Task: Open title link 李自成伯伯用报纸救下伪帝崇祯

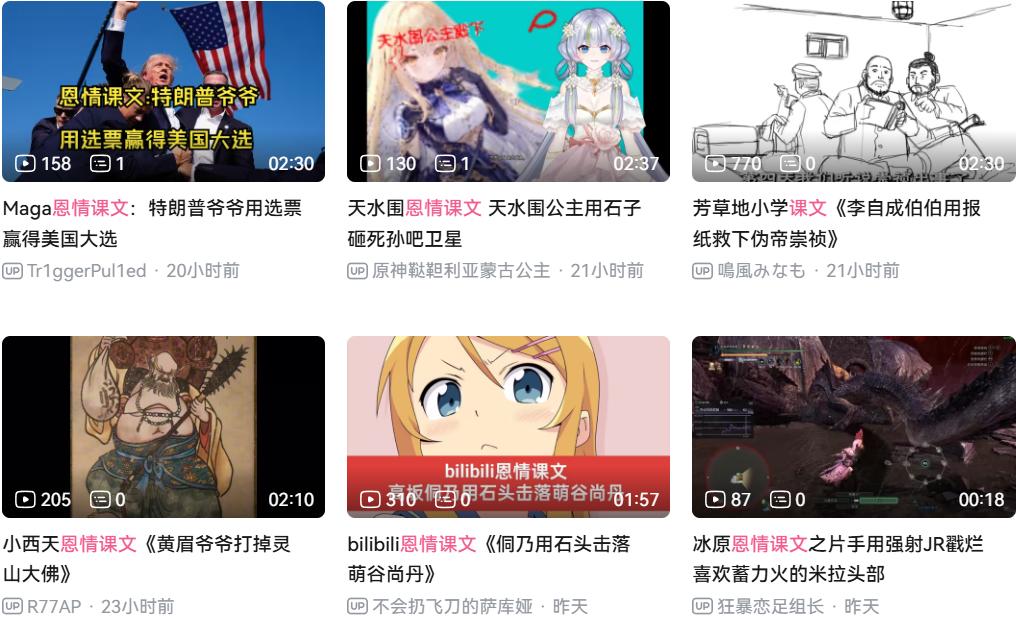Action: (x=836, y=223)
